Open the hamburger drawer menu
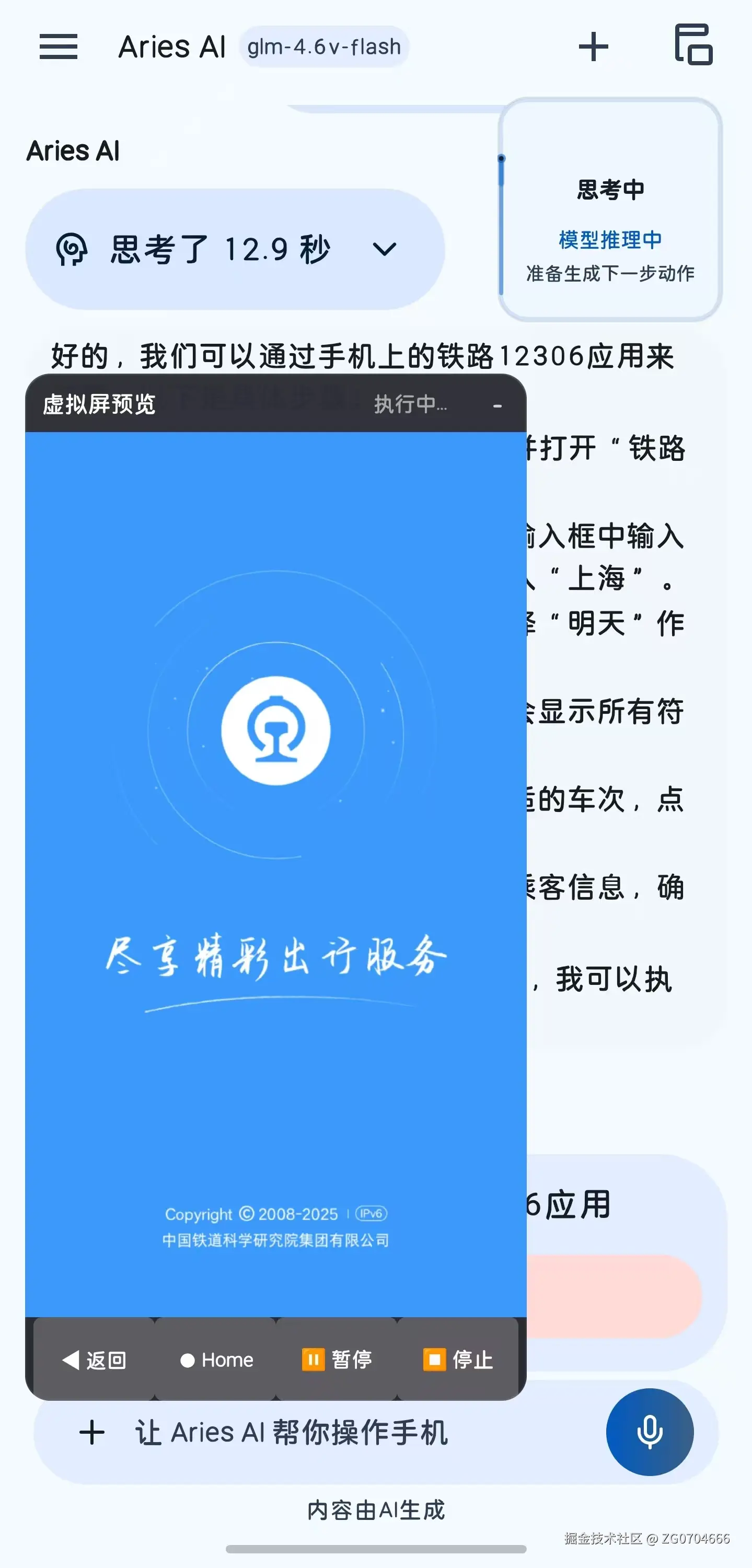 tap(59, 47)
